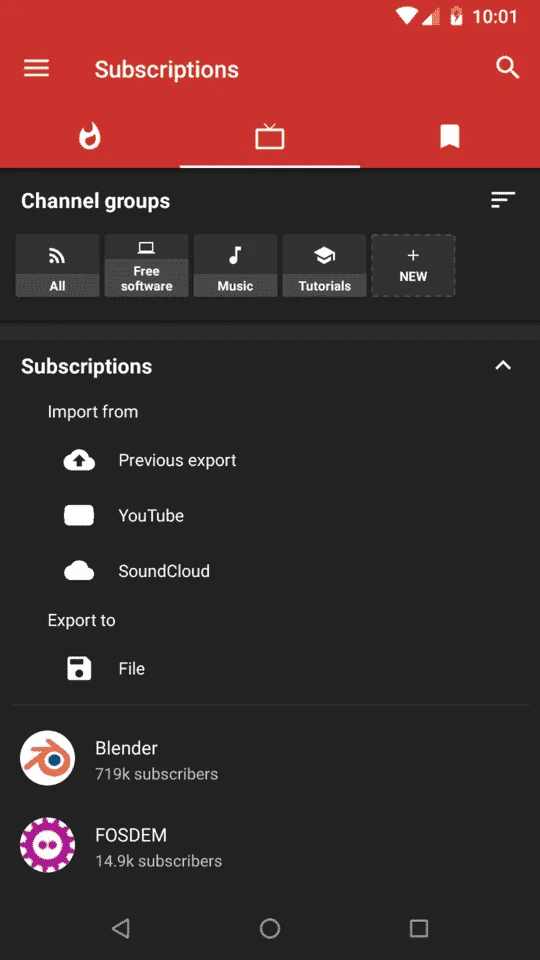The height and width of the screenshot is (960, 540).
Task: Import from Previous export
Action: point(270,460)
